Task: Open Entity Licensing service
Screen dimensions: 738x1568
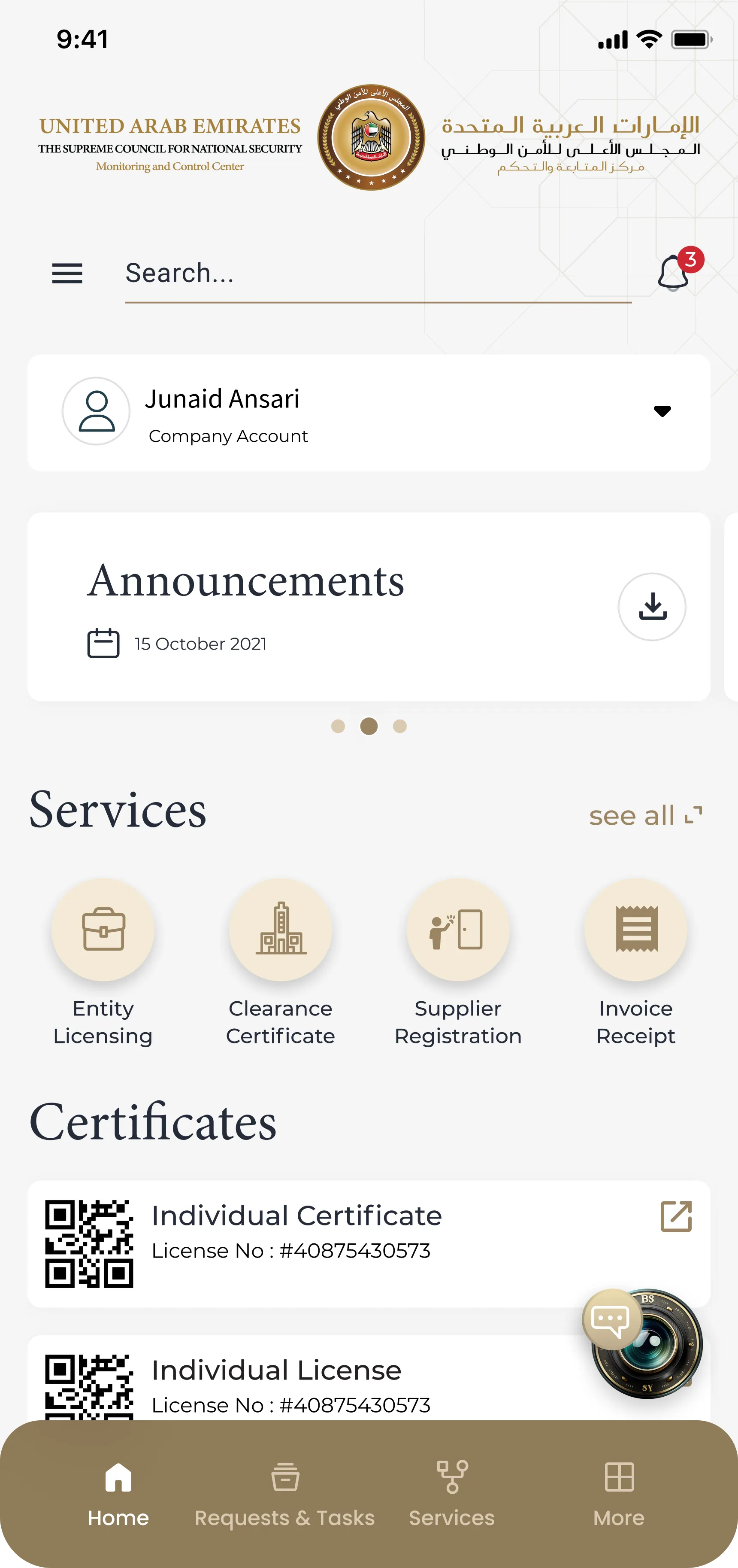Action: click(103, 930)
